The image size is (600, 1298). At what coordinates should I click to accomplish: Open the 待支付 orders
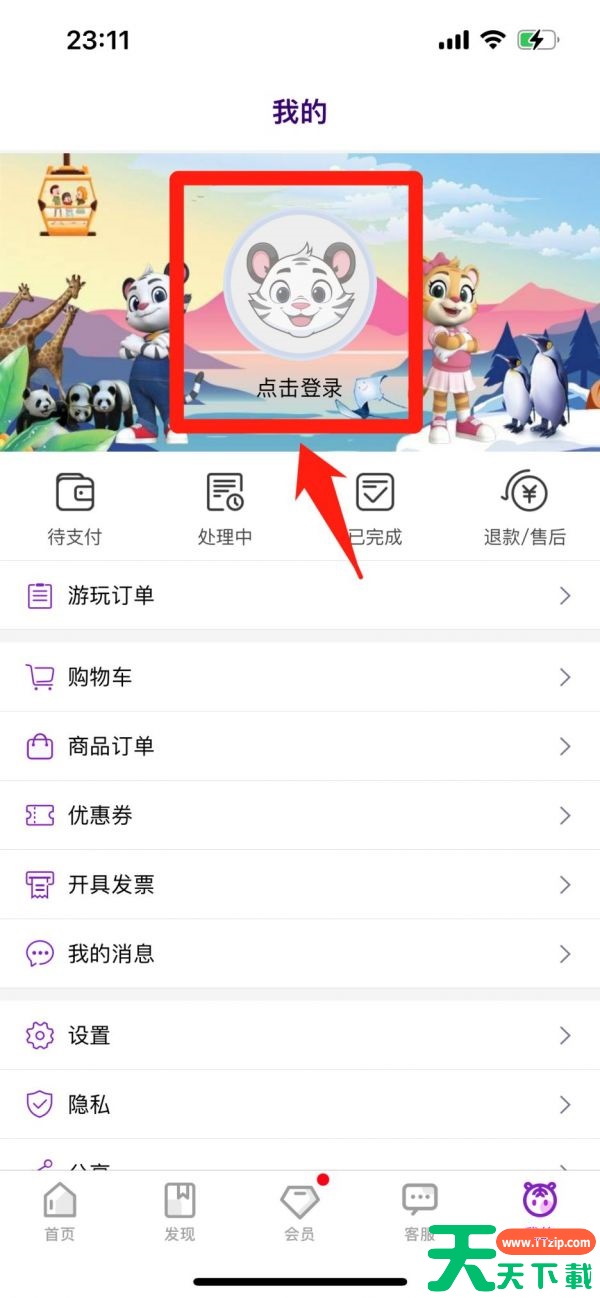point(75,509)
